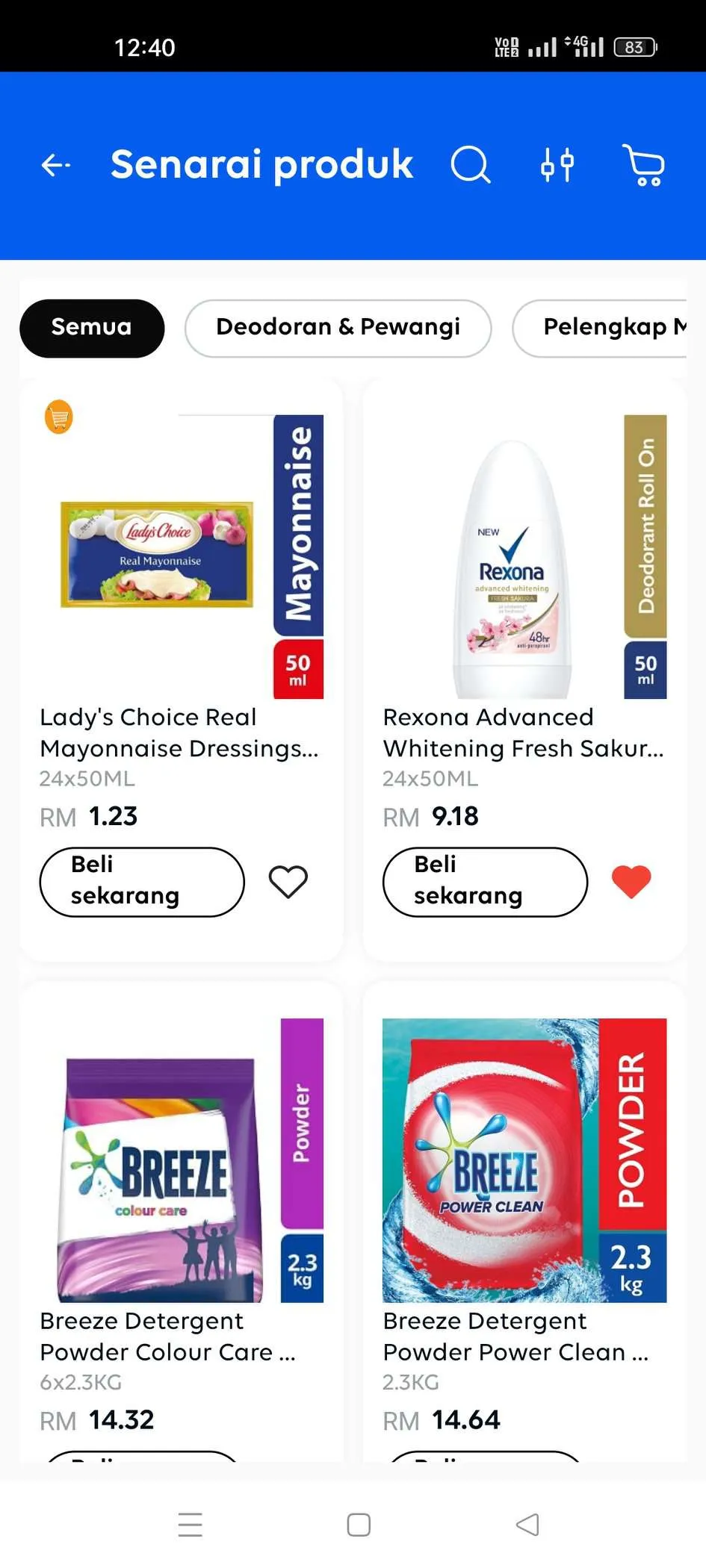The image size is (706, 1568).
Task: Unfavorite the Rexona Advanced Whitening product
Action: tap(631, 882)
